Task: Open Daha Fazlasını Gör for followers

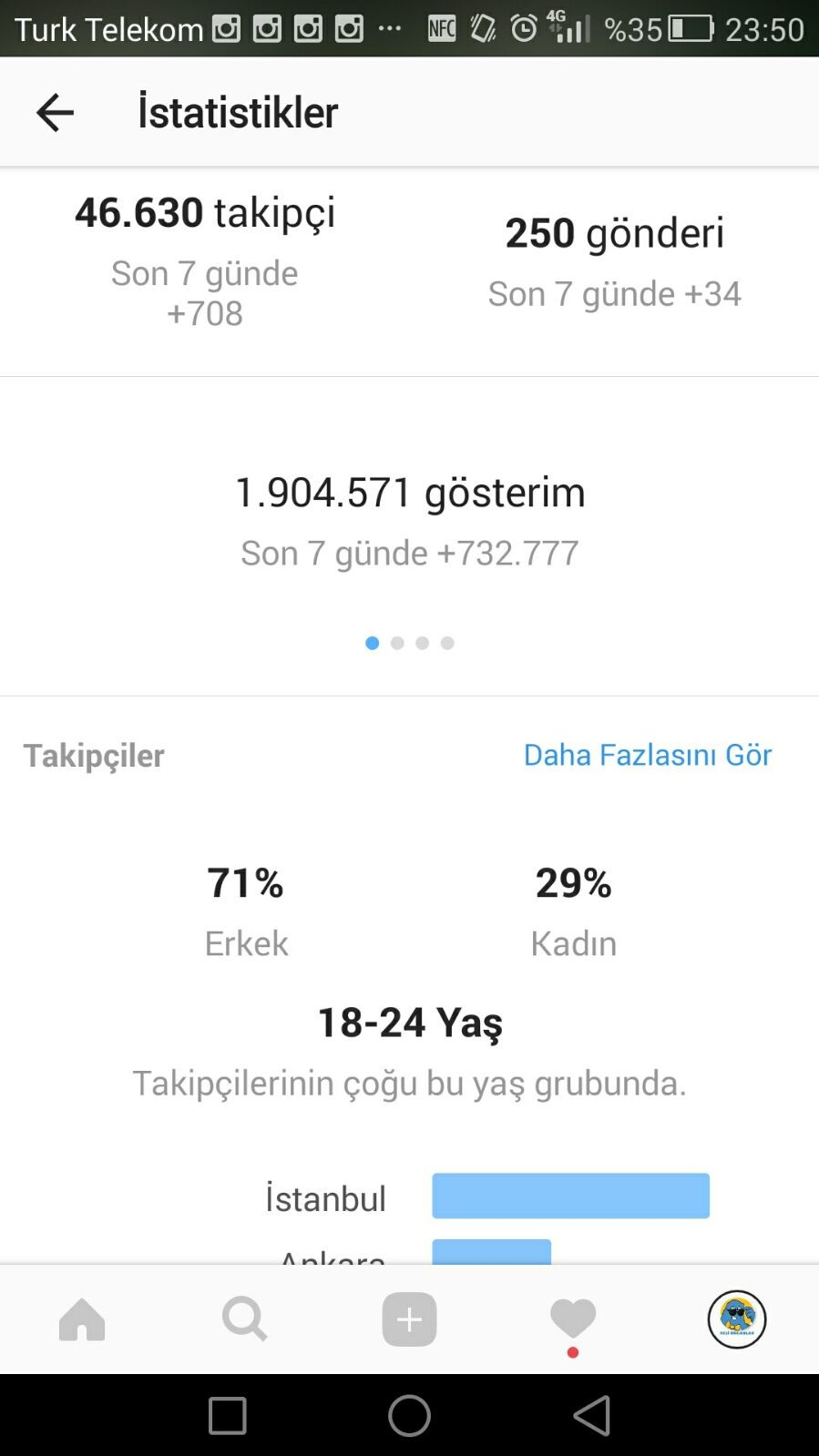Action: (x=647, y=755)
